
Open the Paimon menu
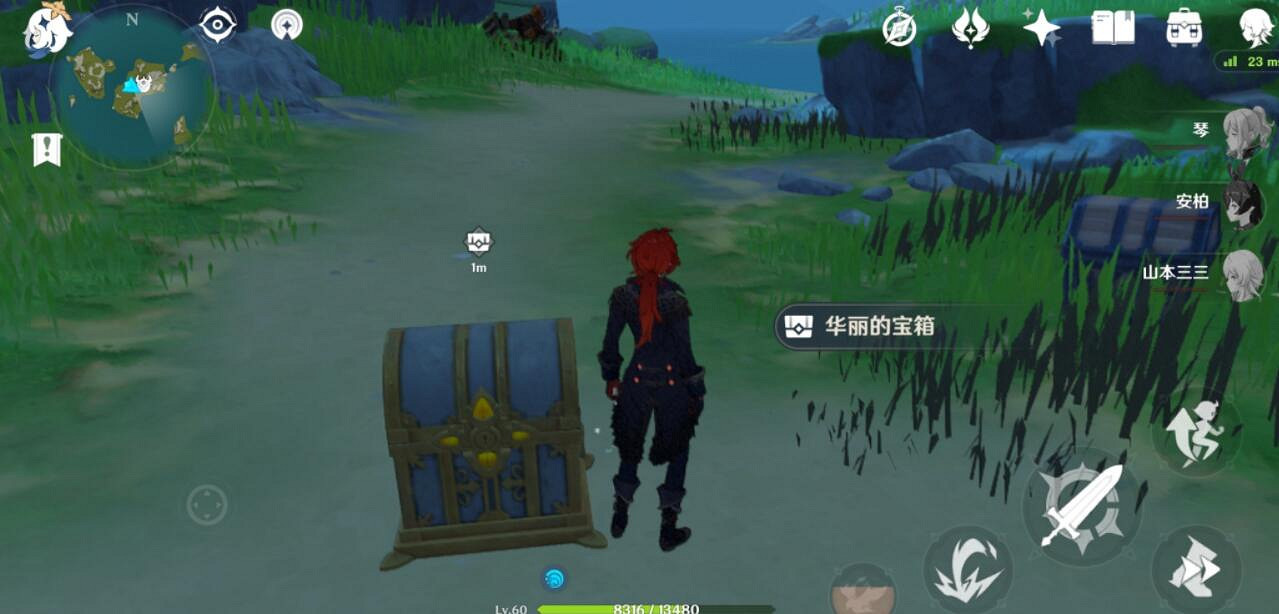click(x=46, y=29)
